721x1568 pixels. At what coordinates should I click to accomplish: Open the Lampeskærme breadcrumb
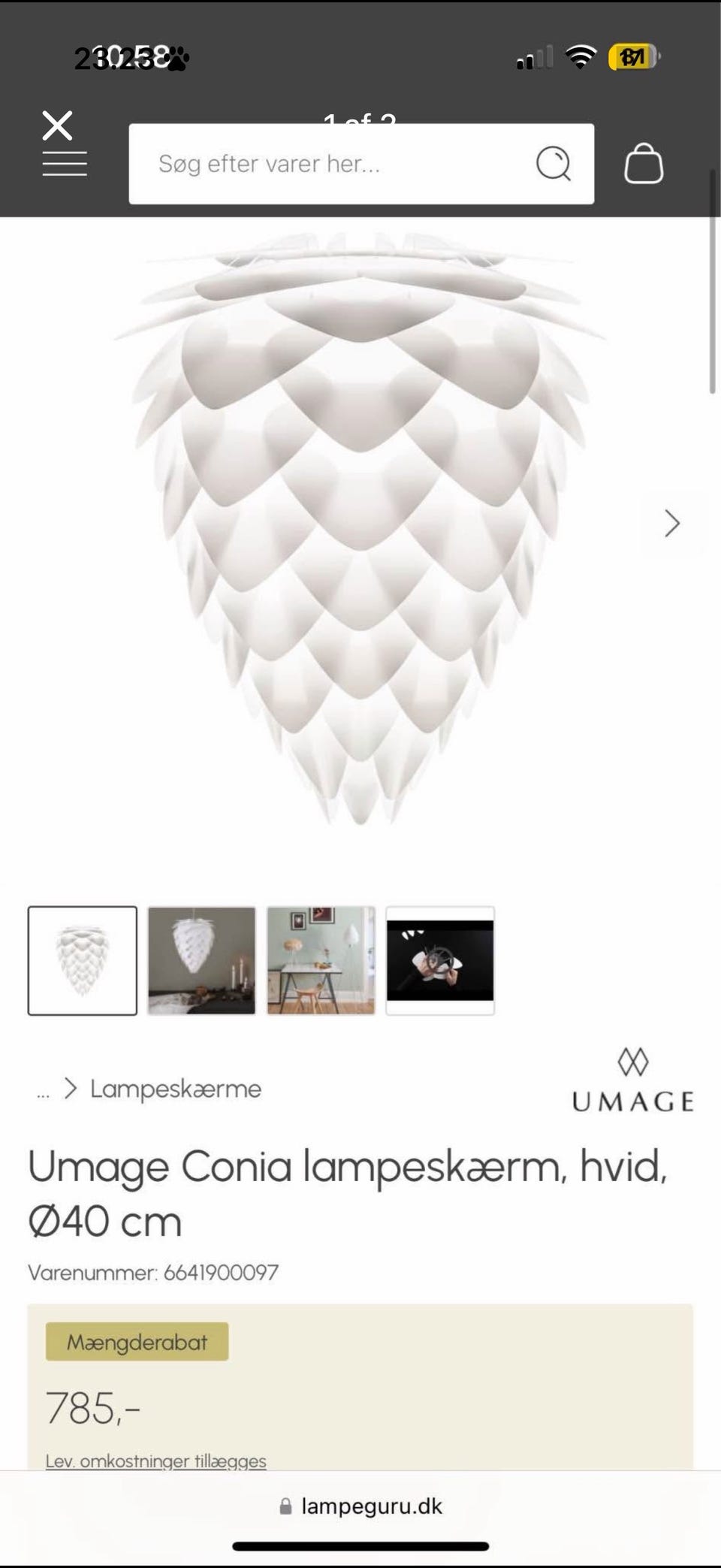click(x=176, y=1089)
